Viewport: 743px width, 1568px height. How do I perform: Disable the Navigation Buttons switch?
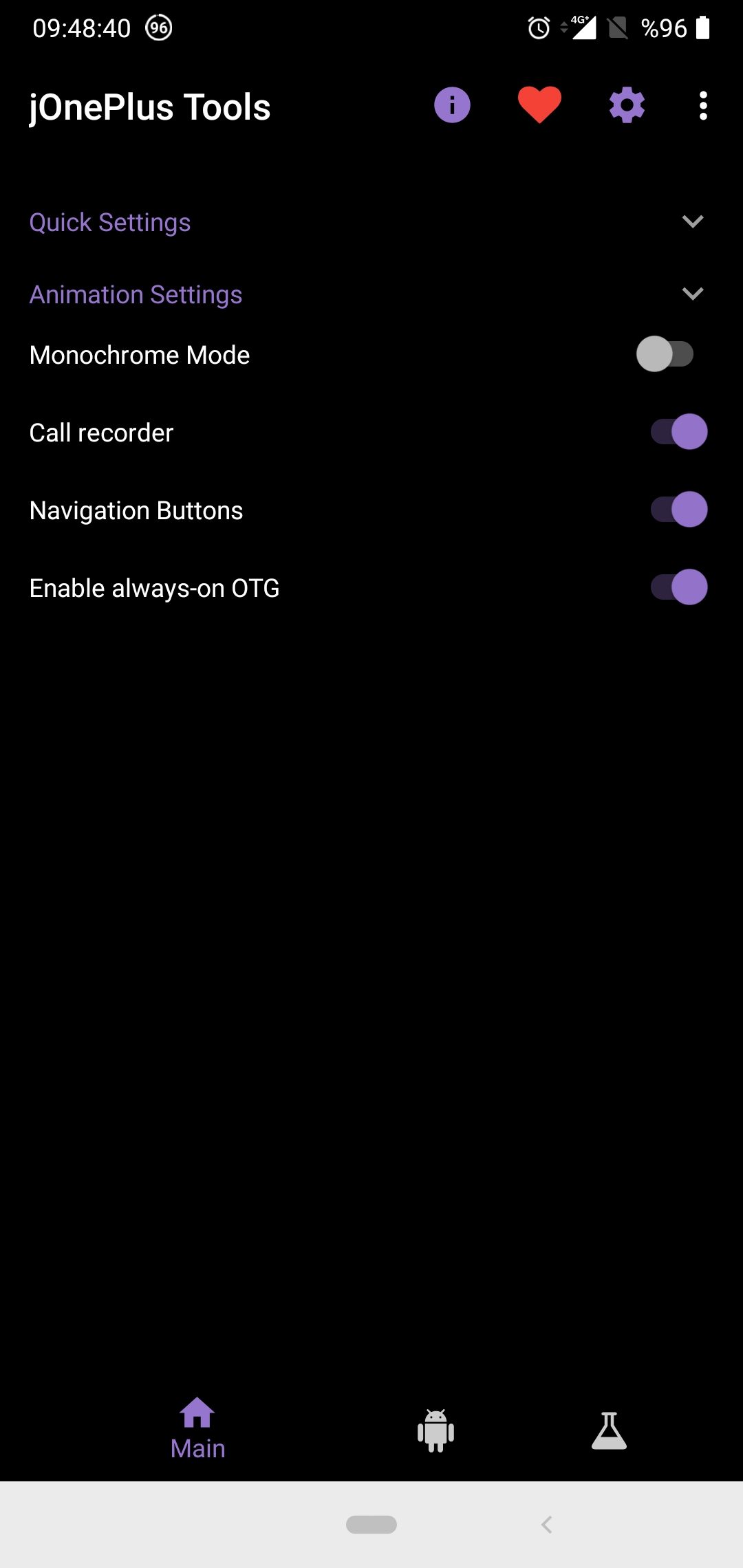pyautogui.click(x=679, y=510)
